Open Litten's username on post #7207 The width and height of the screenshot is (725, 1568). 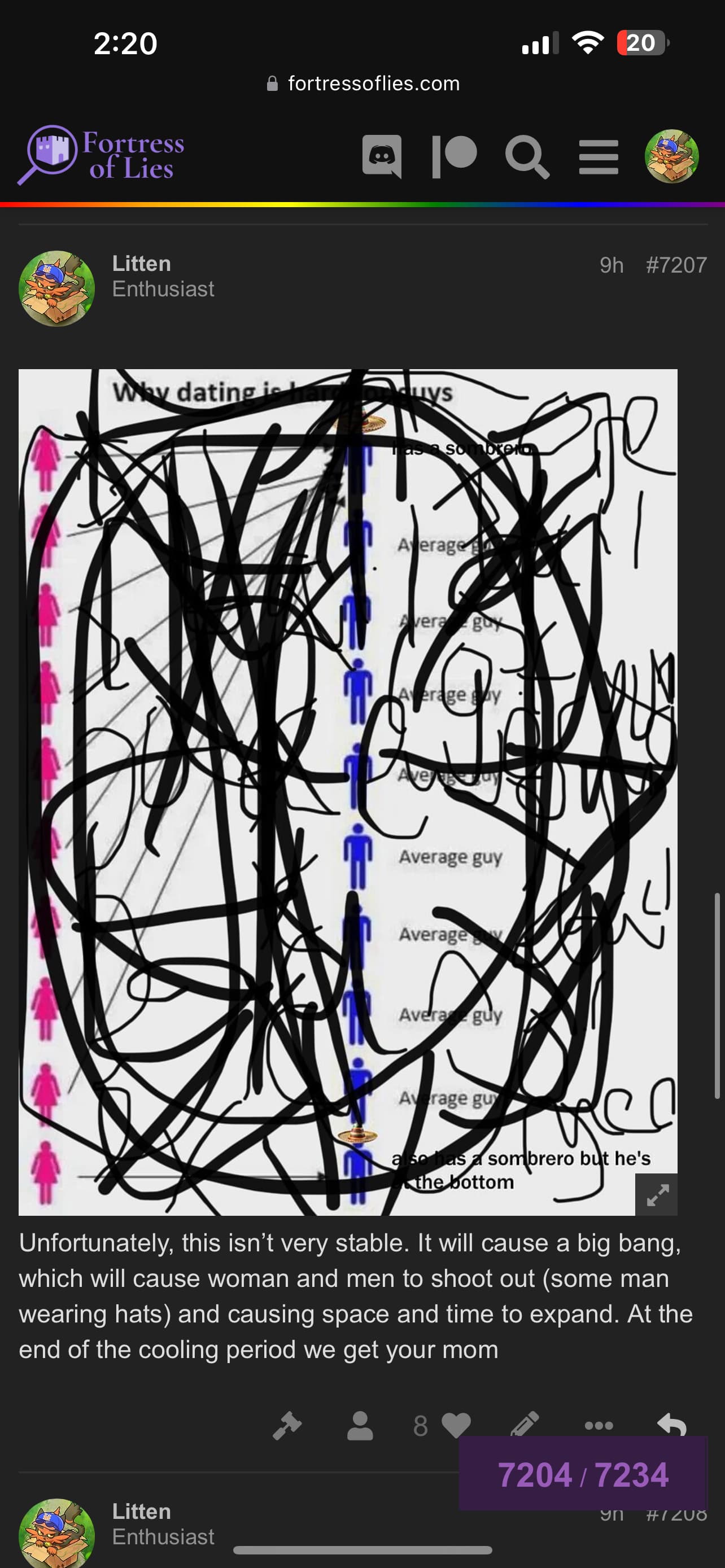(x=141, y=264)
